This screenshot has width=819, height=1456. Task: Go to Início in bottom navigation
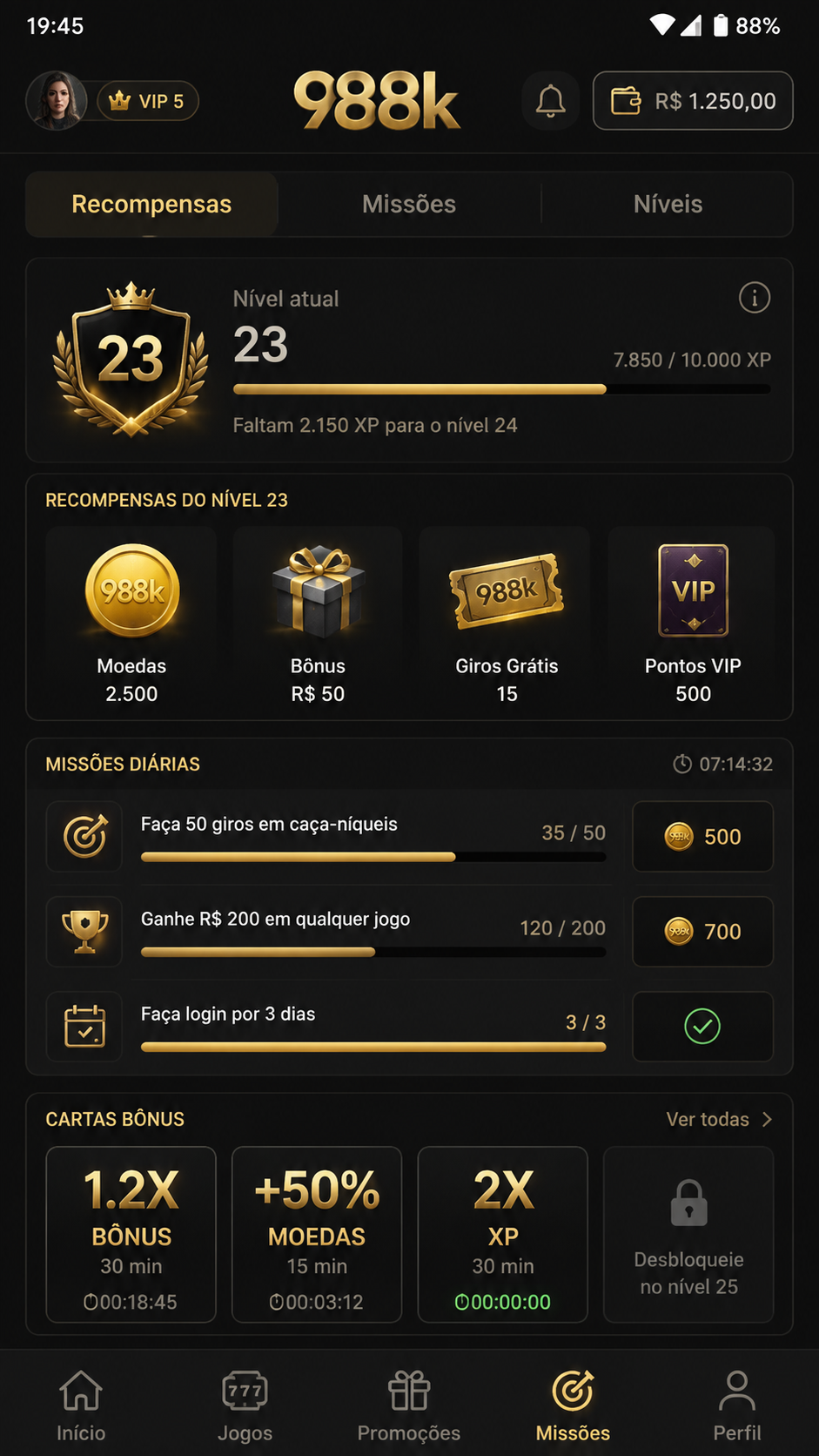tap(81, 1405)
